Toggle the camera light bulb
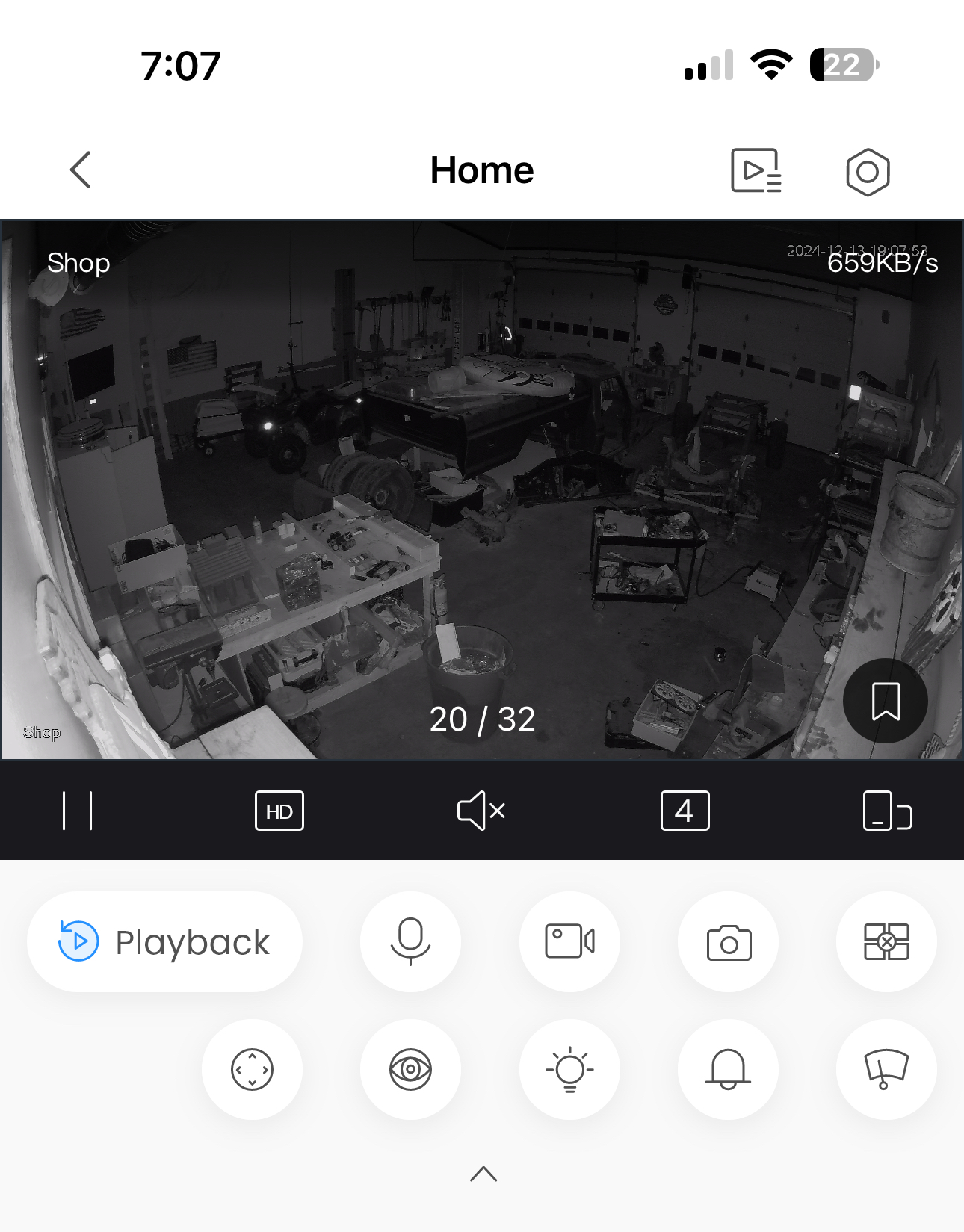Viewport: 964px width, 1232px height. coord(569,1070)
